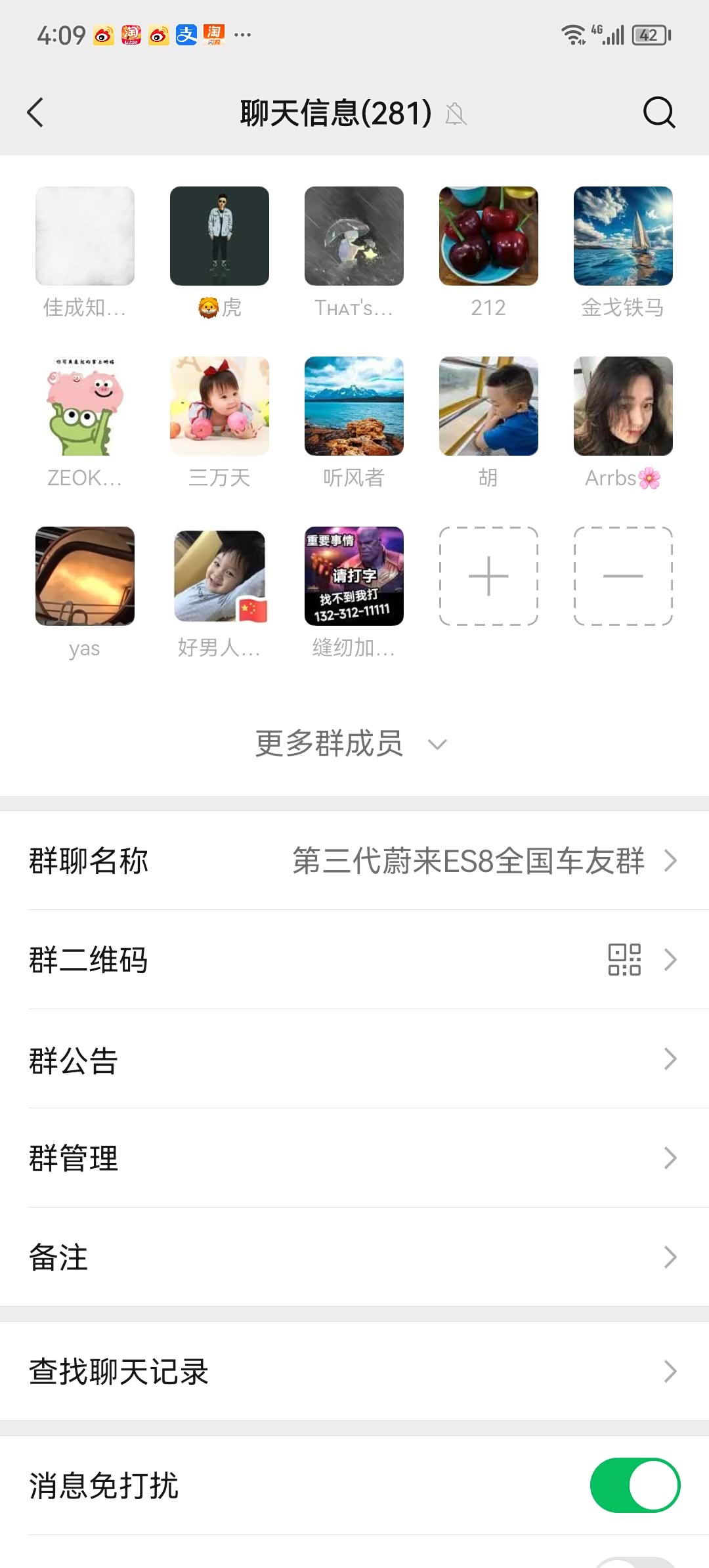View the group announcement 群公告
The image size is (709, 1568).
tap(354, 1059)
